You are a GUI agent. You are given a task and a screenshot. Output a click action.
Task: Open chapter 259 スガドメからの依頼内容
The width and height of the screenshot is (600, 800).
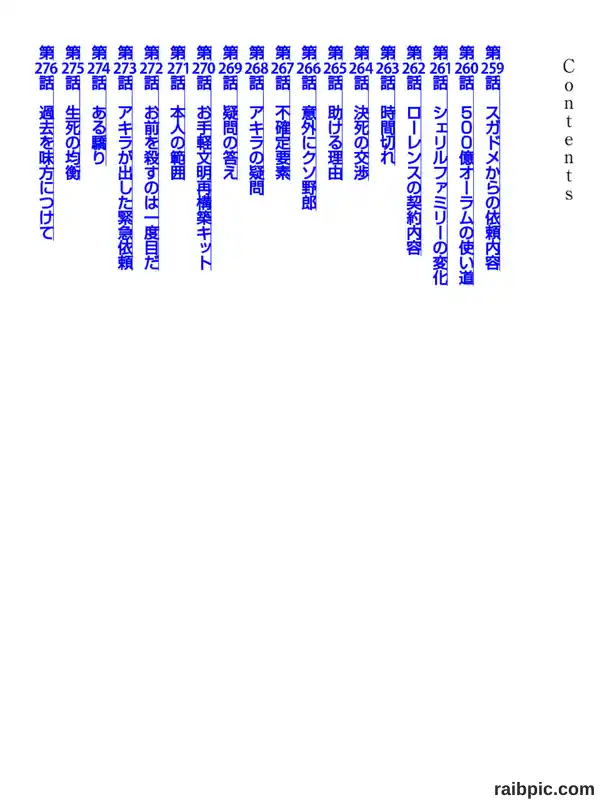pyautogui.click(x=492, y=158)
